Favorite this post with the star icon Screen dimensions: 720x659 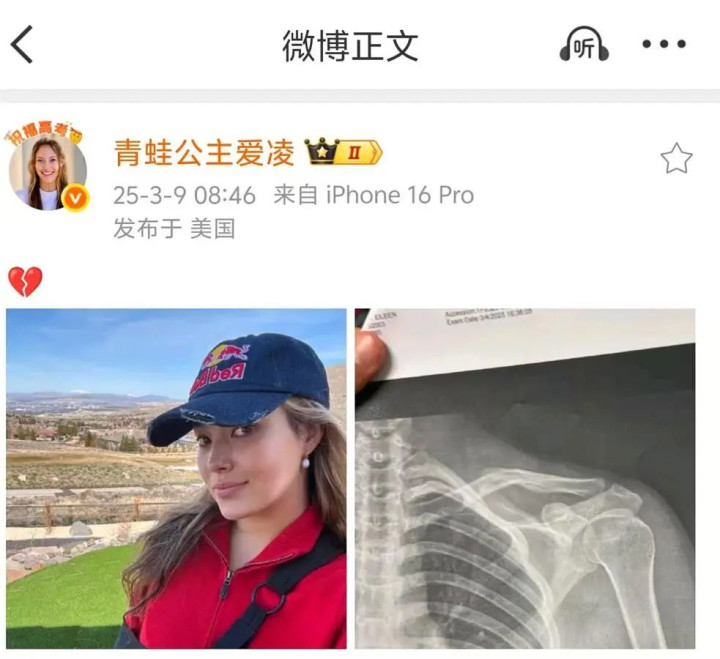click(676, 158)
